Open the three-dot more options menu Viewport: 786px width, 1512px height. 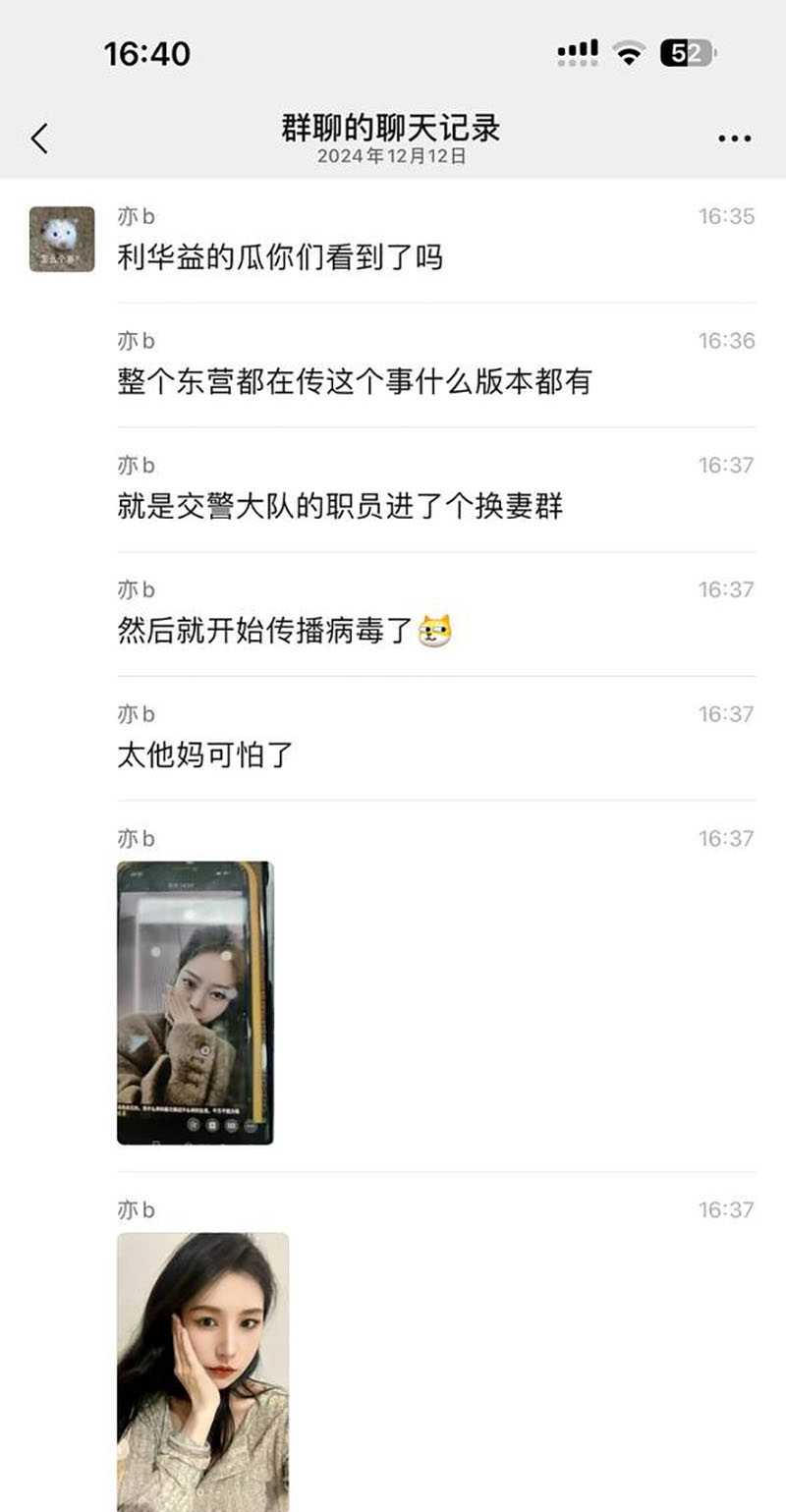click(734, 139)
